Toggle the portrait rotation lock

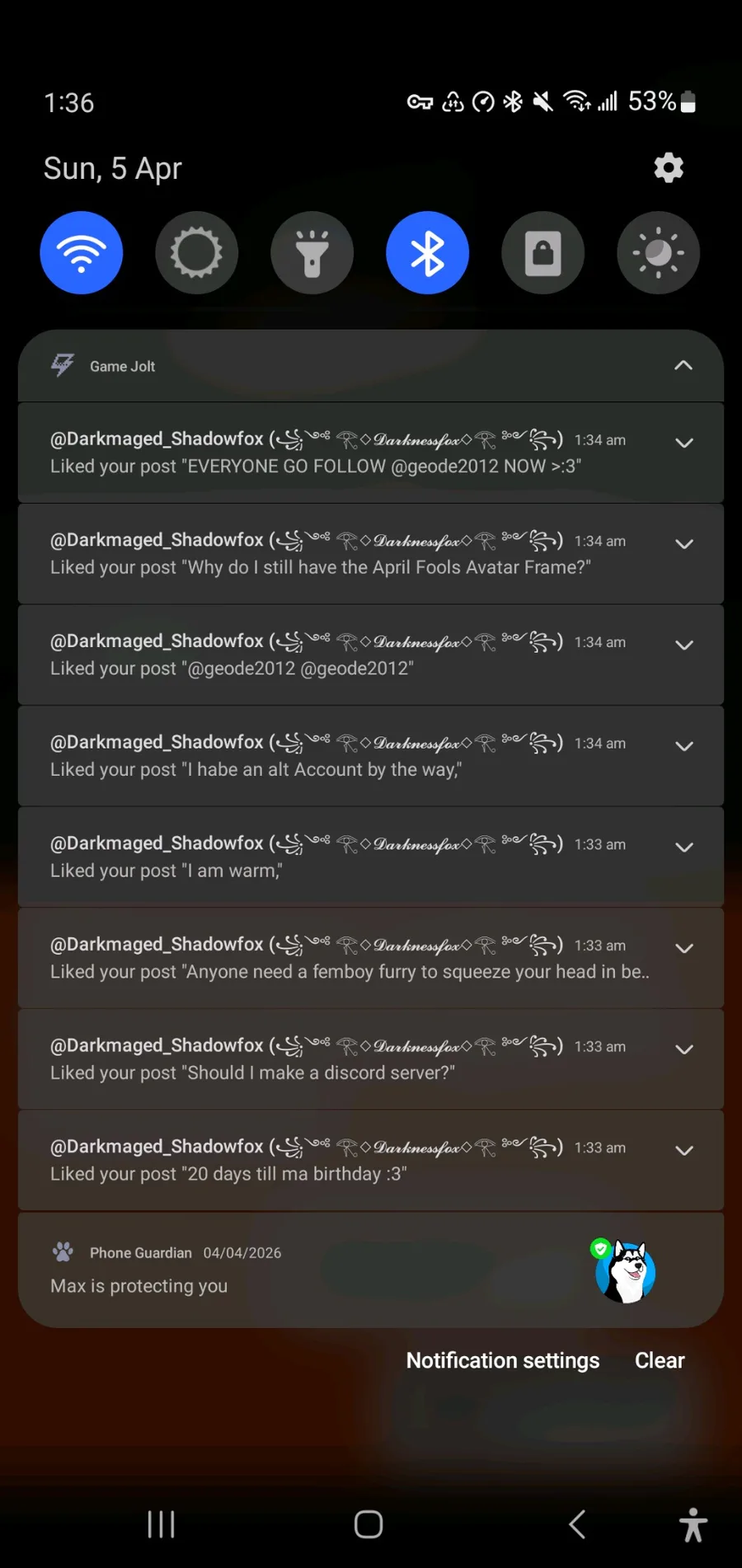(543, 253)
